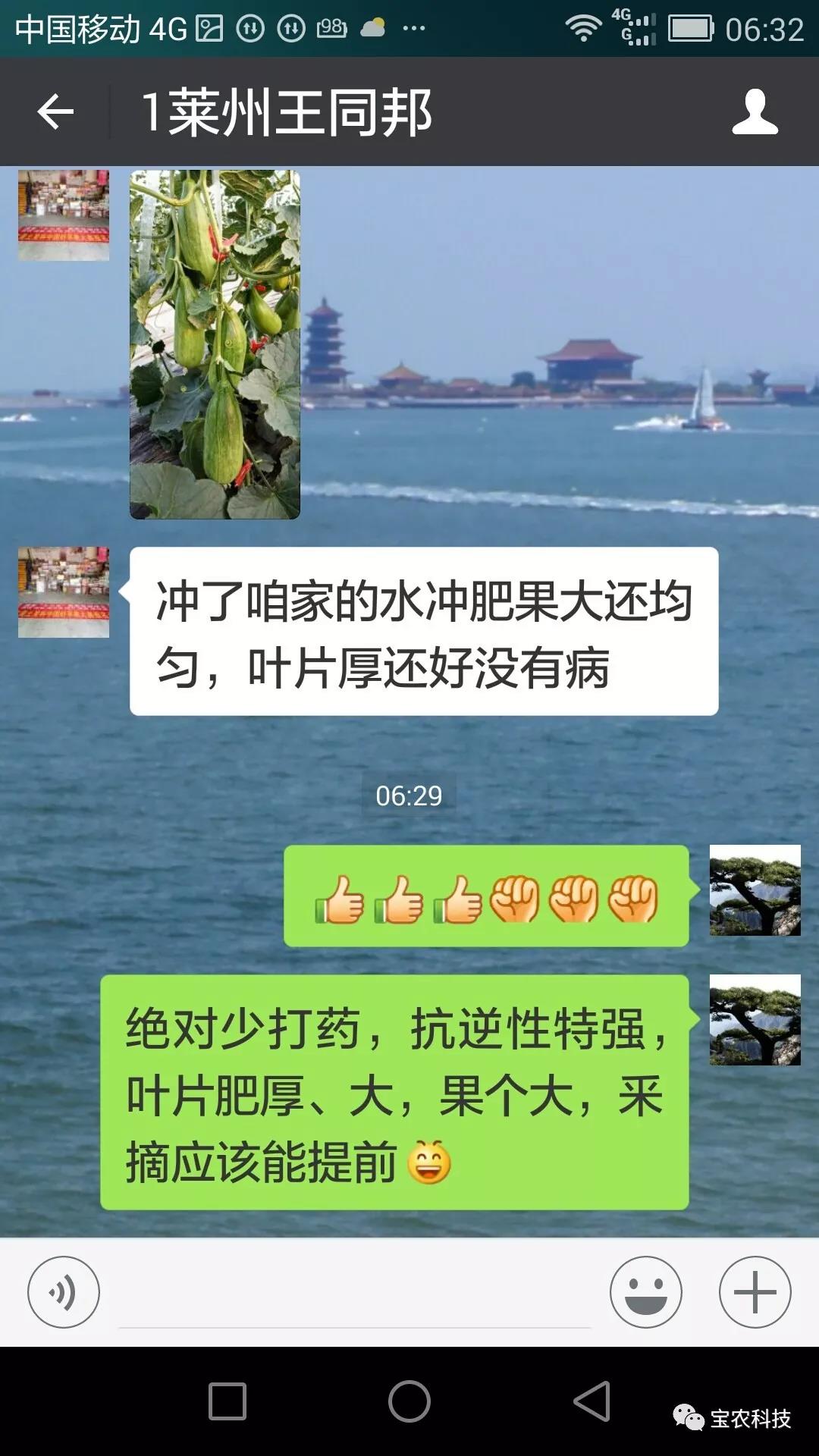819x1456 pixels.
Task: Go to the system home screen
Action: pos(409,1401)
